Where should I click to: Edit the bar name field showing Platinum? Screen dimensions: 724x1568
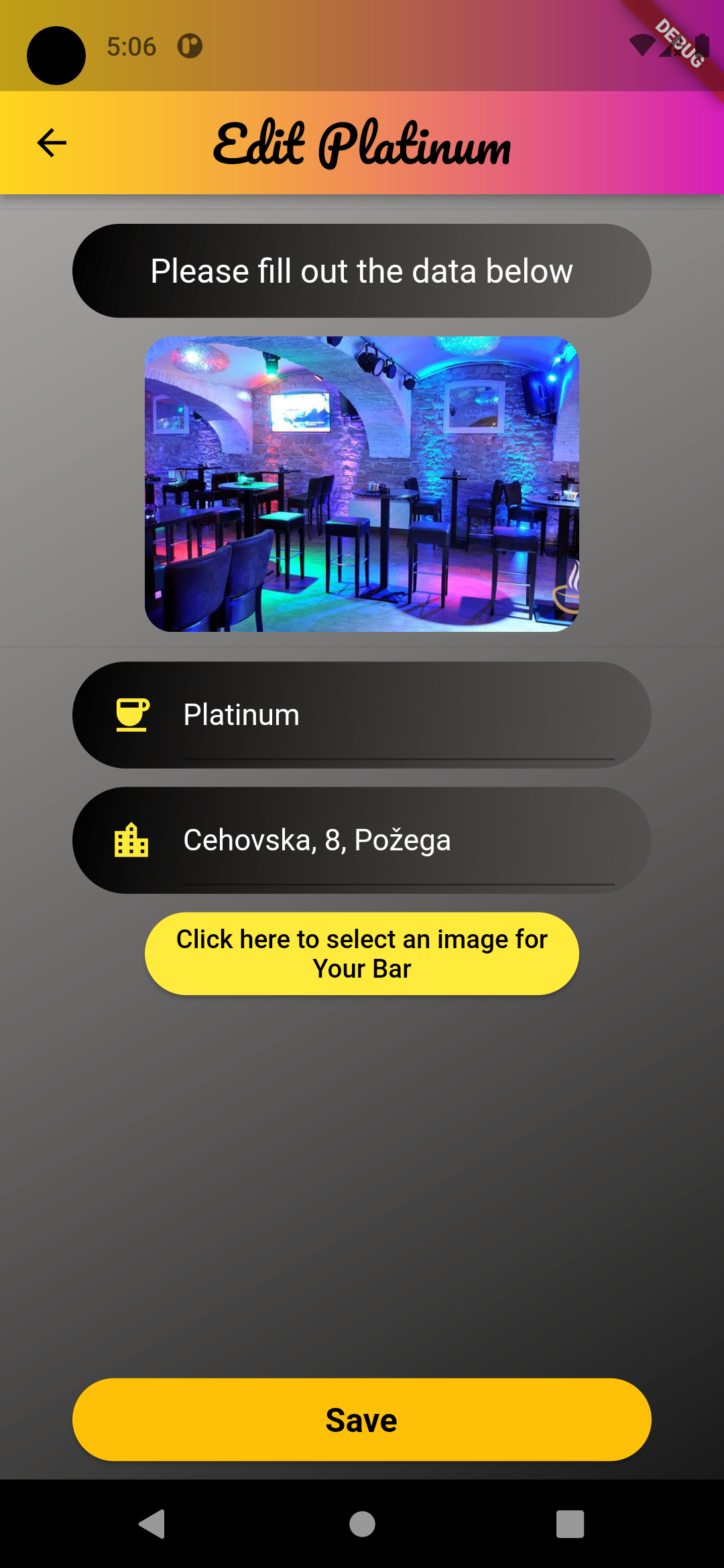pos(398,715)
